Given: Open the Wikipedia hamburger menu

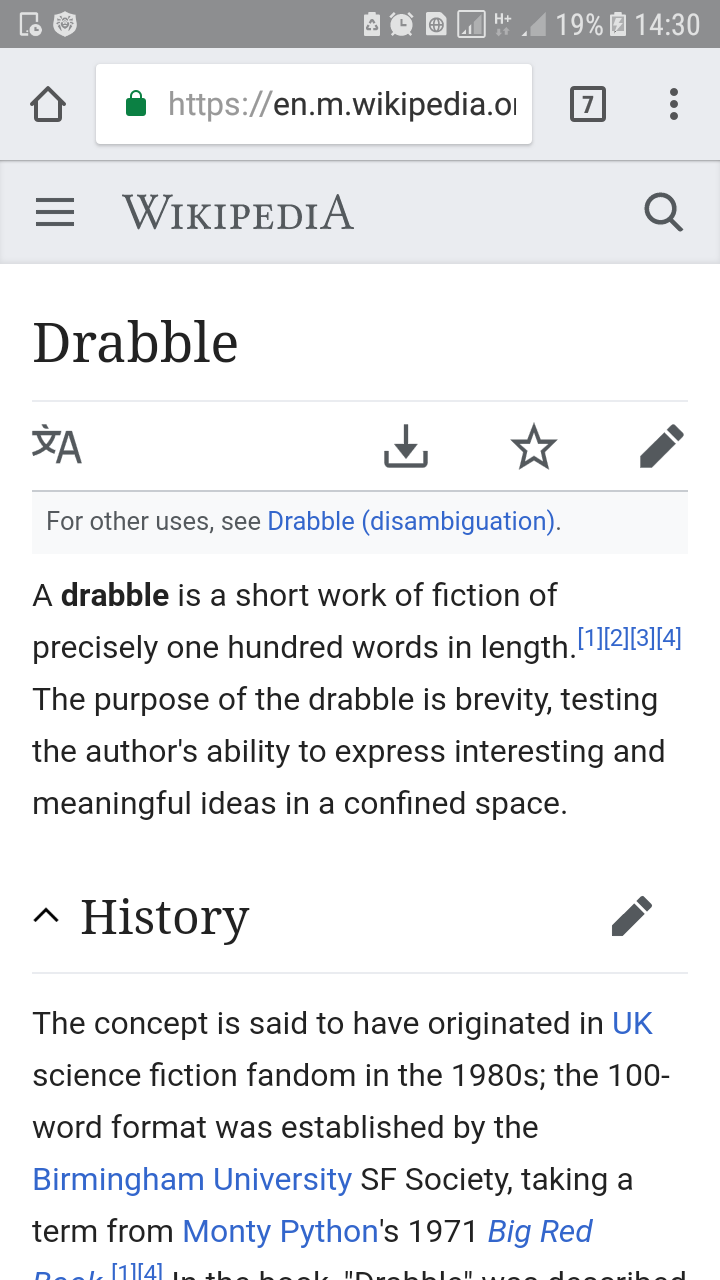Looking at the screenshot, I should 55,212.
